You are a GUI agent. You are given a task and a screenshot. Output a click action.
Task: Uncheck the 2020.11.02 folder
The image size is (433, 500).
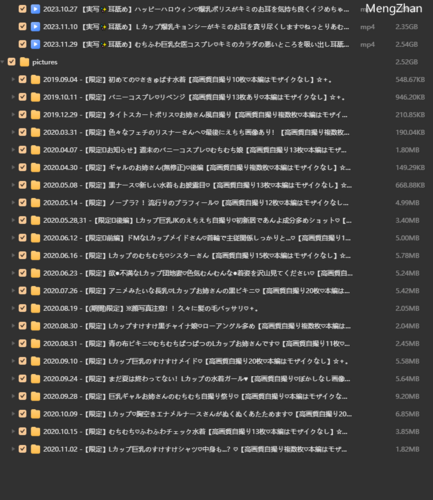click(22, 449)
